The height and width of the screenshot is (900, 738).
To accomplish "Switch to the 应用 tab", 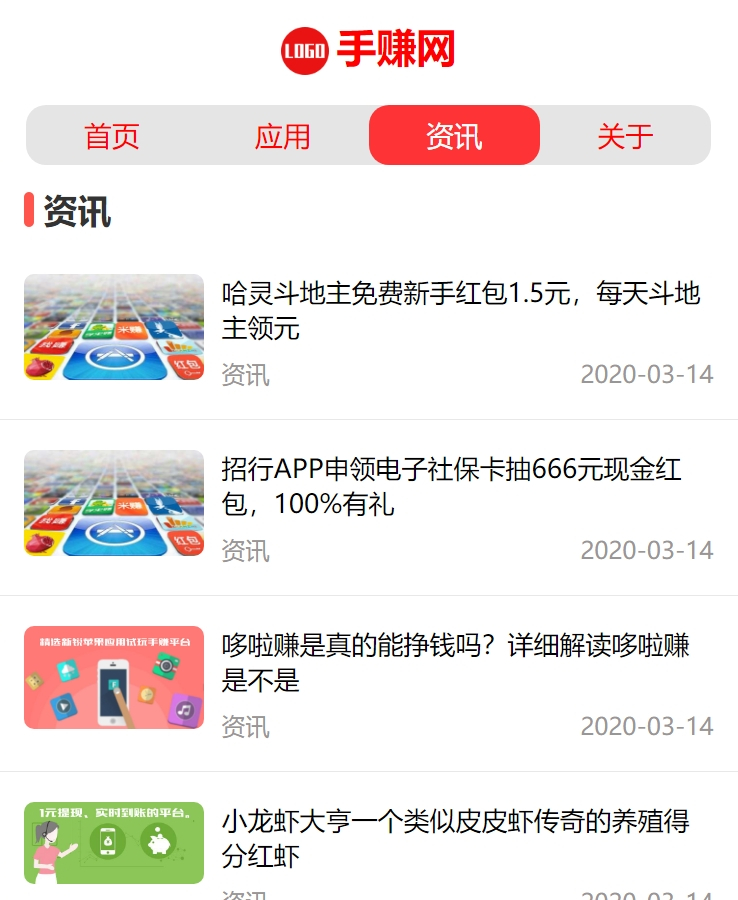I will pyautogui.click(x=285, y=135).
